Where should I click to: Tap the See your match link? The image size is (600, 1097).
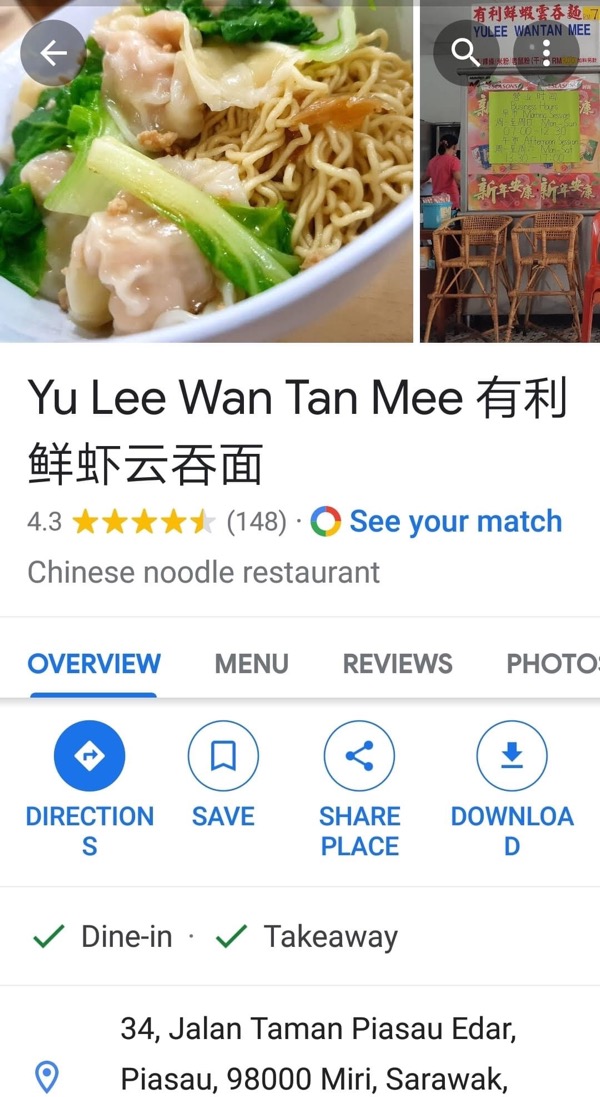tap(455, 521)
